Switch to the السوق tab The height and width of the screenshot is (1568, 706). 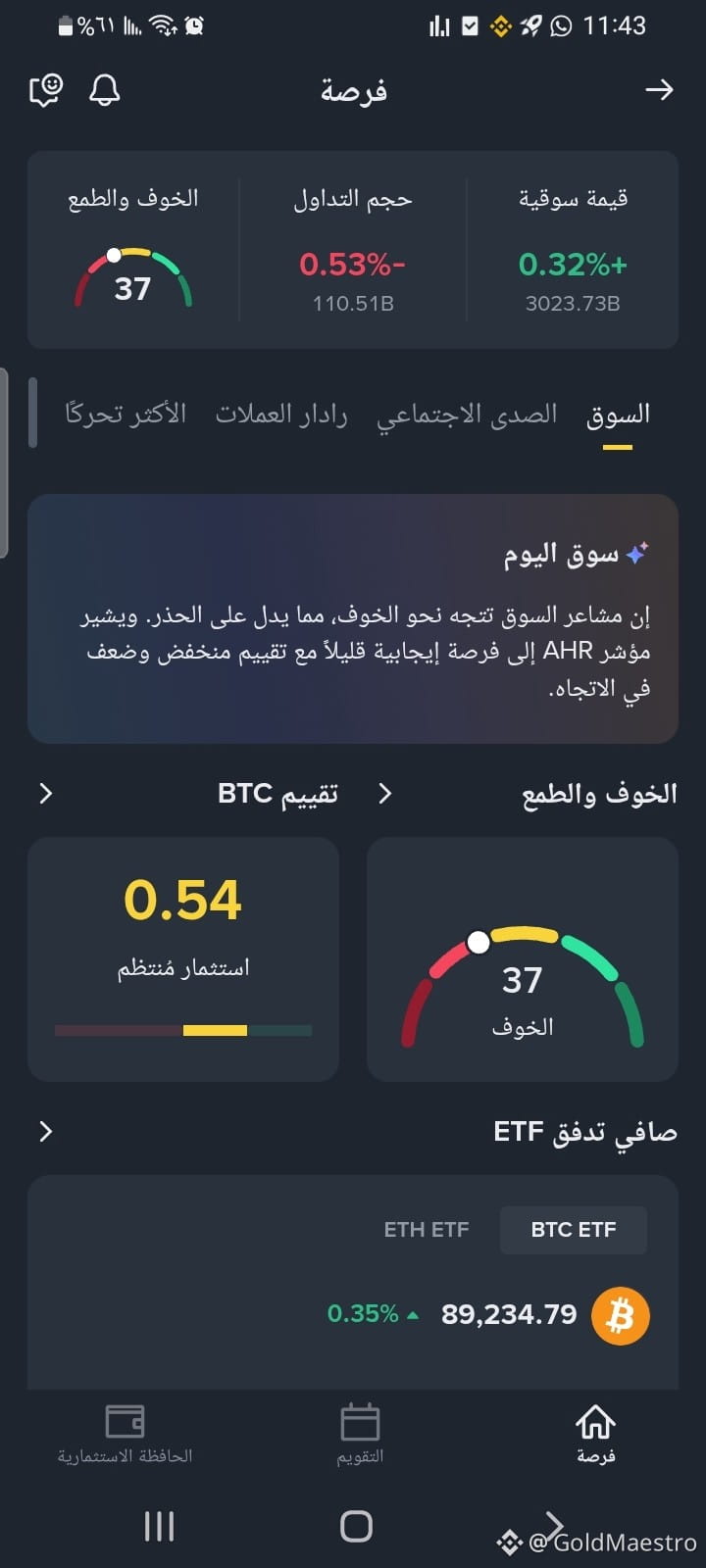pyautogui.click(x=618, y=416)
